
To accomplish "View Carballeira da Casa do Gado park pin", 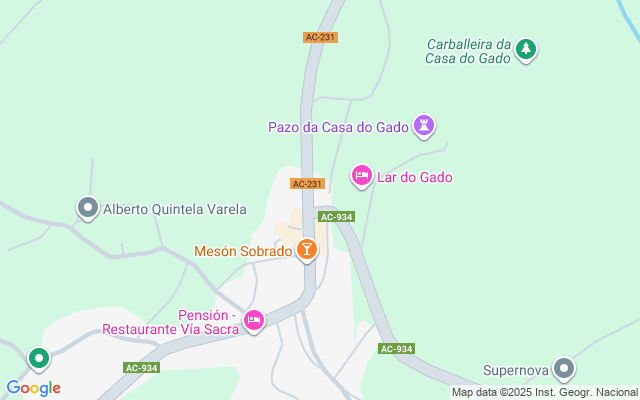I will click(526, 48).
